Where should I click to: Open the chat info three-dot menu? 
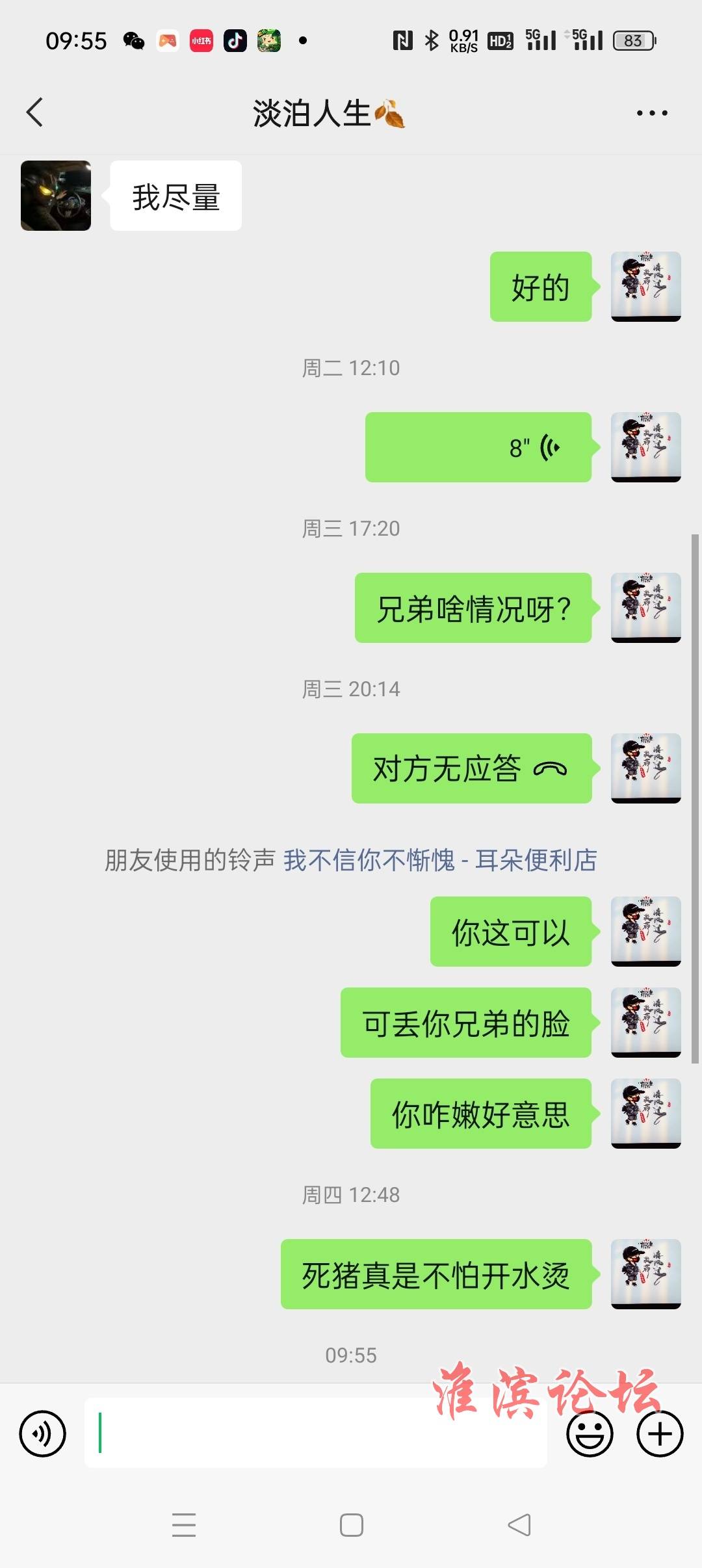pyautogui.click(x=651, y=113)
